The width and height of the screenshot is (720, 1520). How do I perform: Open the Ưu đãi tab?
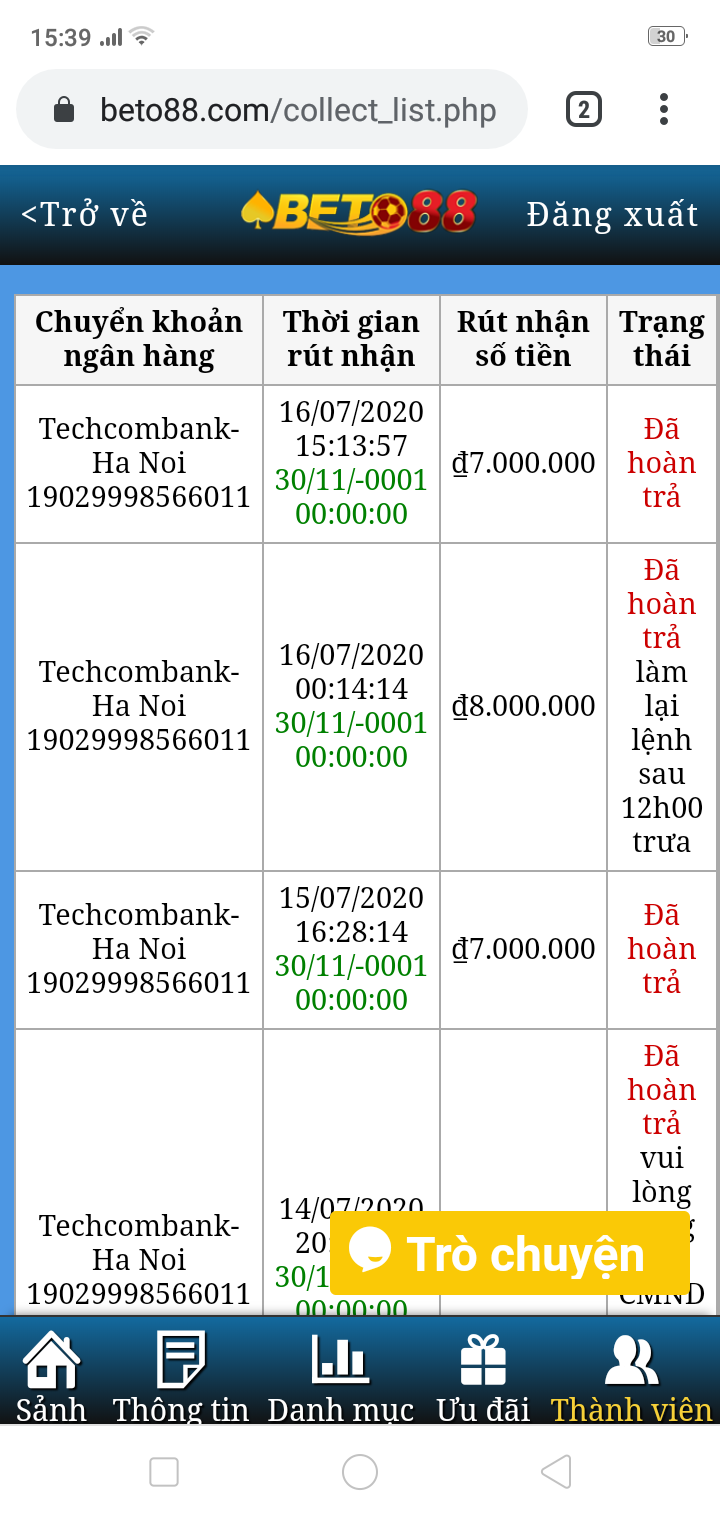(483, 1376)
